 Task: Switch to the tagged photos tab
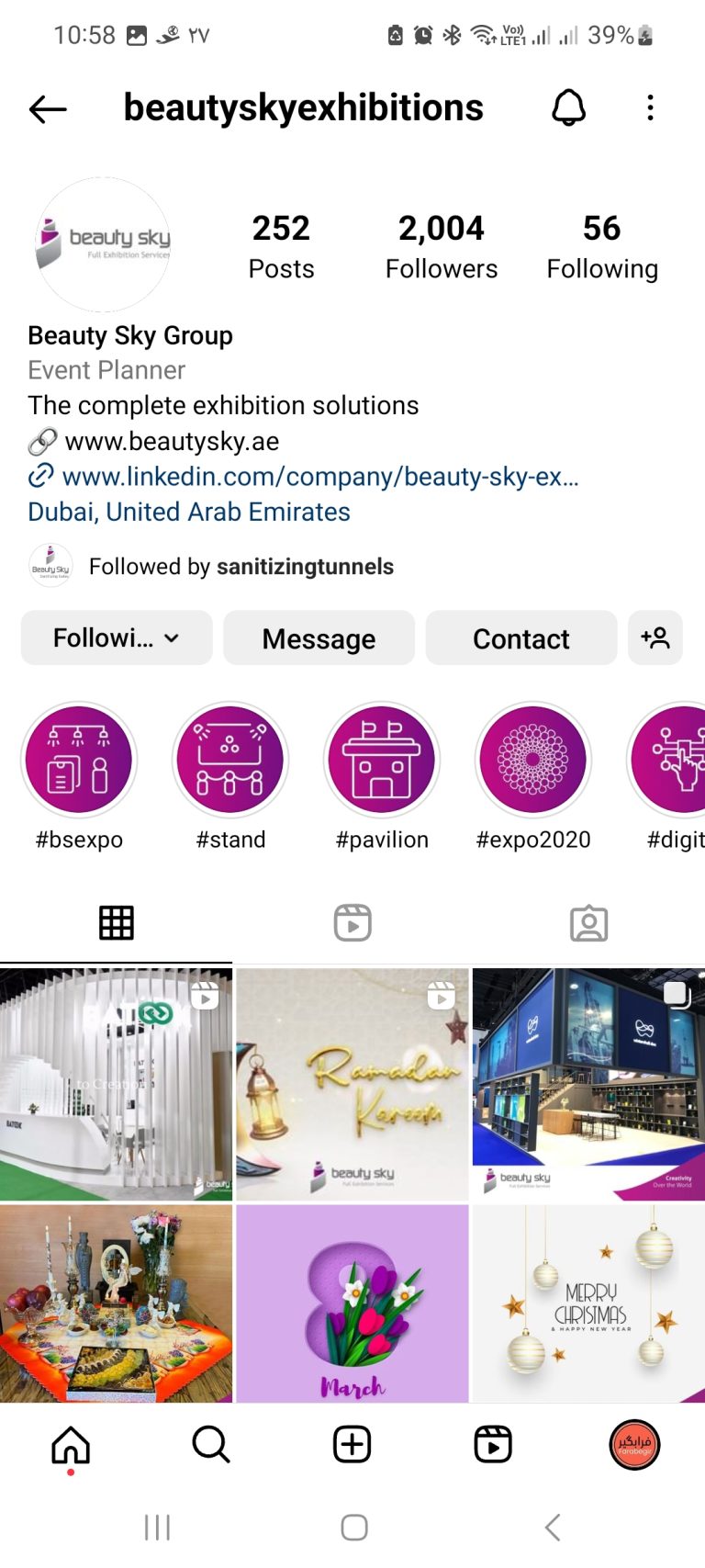click(x=588, y=923)
